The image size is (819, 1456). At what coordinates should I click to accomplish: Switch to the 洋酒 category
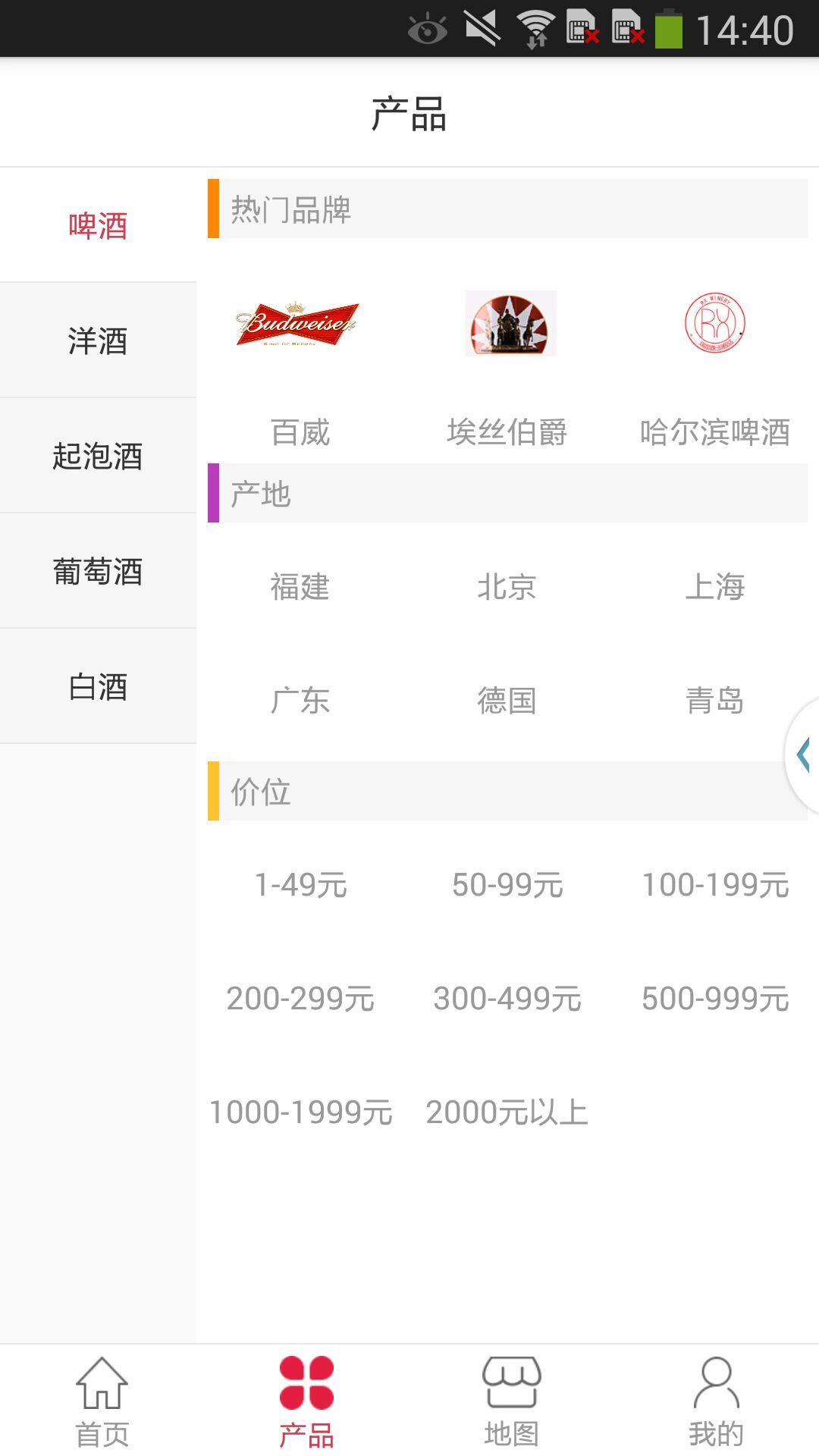(98, 341)
